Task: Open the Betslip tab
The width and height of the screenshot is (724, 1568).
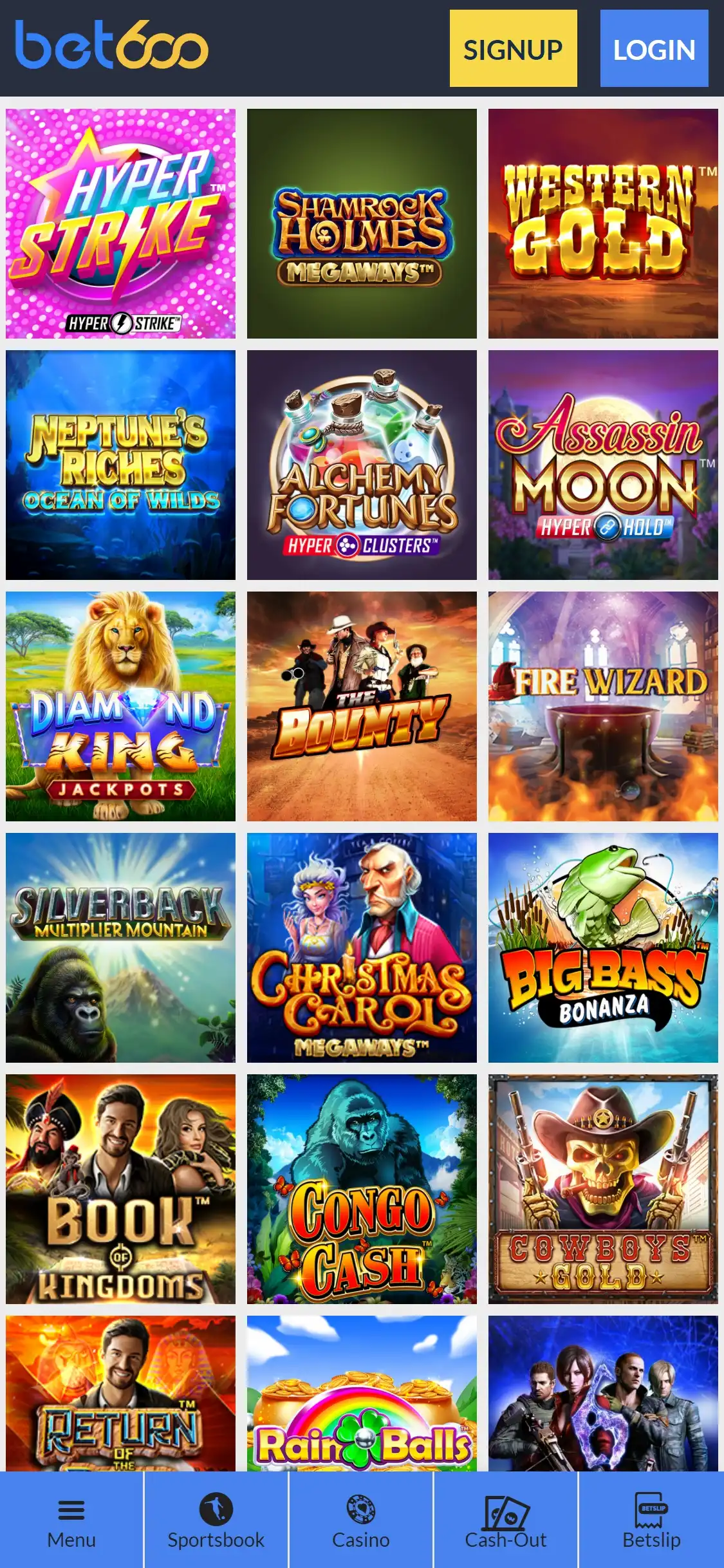Action: coord(651,1520)
